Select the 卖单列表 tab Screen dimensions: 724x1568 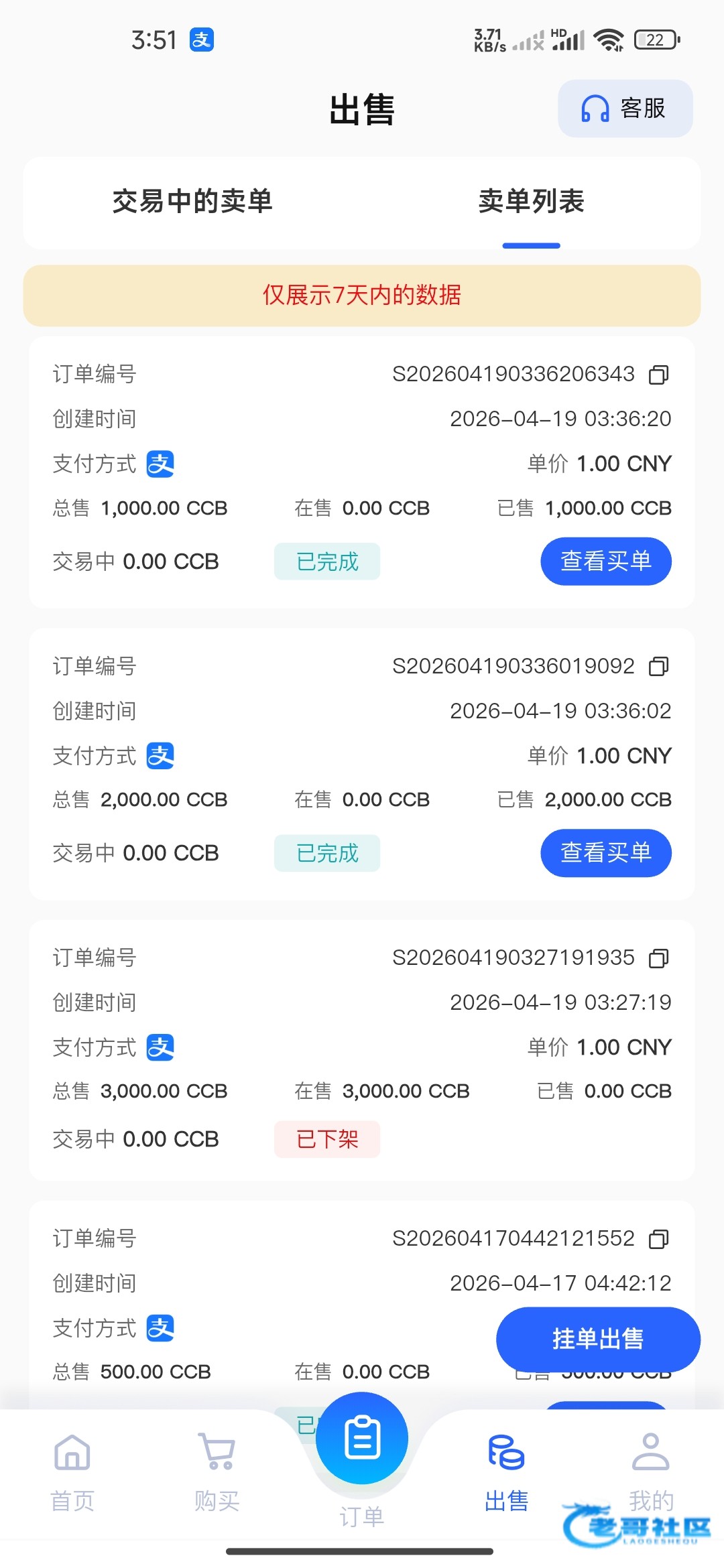(x=531, y=201)
